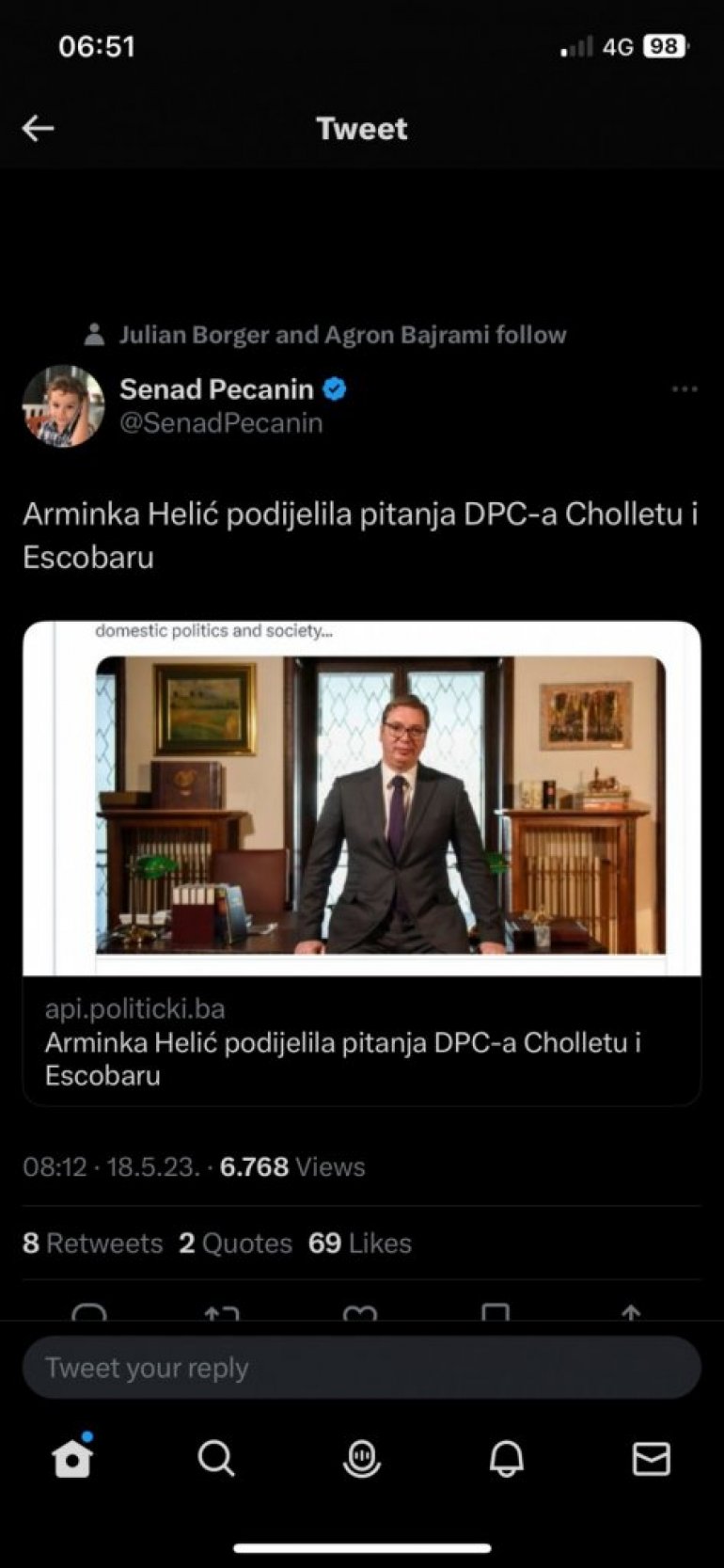This screenshot has height=1568, width=724.
Task: Go back using the top arrow
Action: pos(39,128)
